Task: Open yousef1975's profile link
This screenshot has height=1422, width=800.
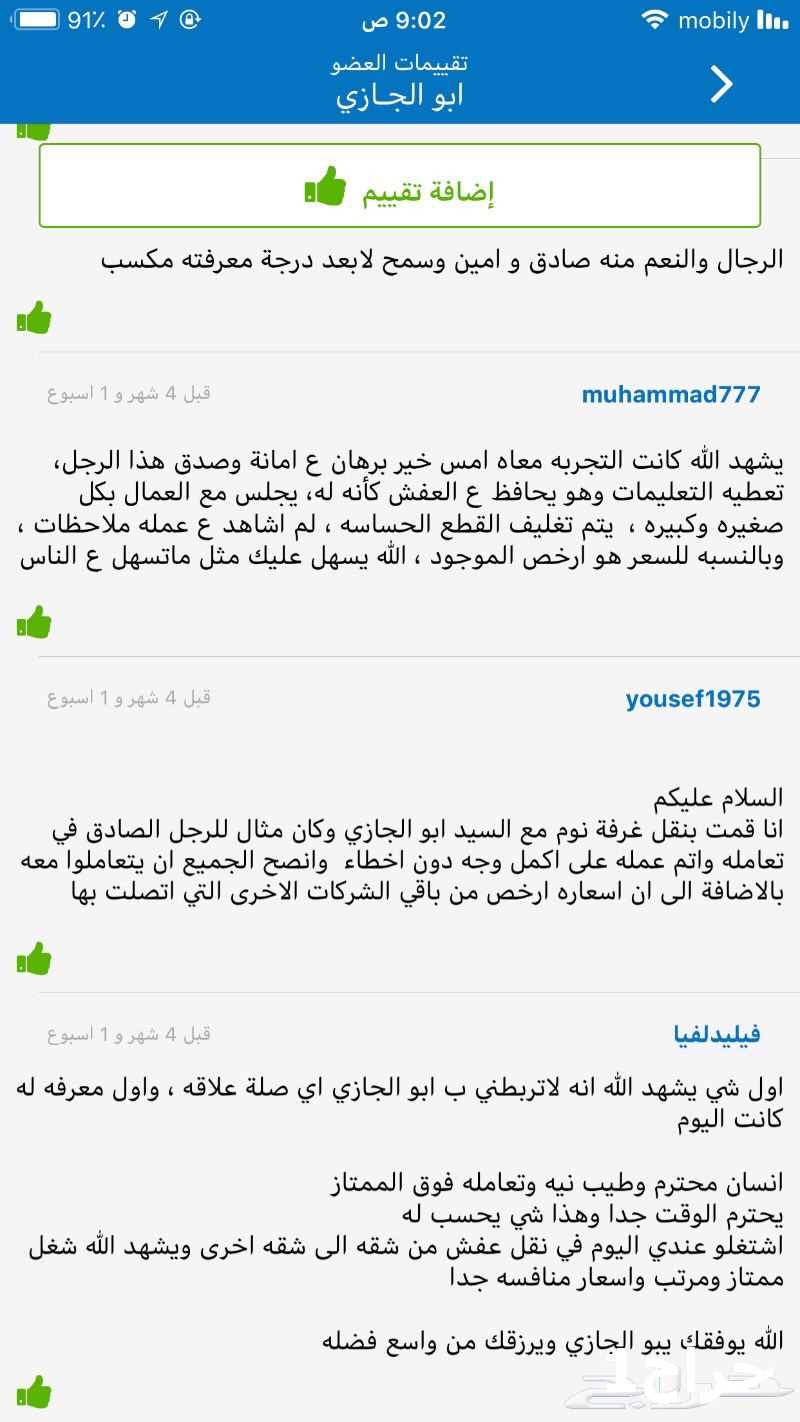Action: click(x=693, y=699)
